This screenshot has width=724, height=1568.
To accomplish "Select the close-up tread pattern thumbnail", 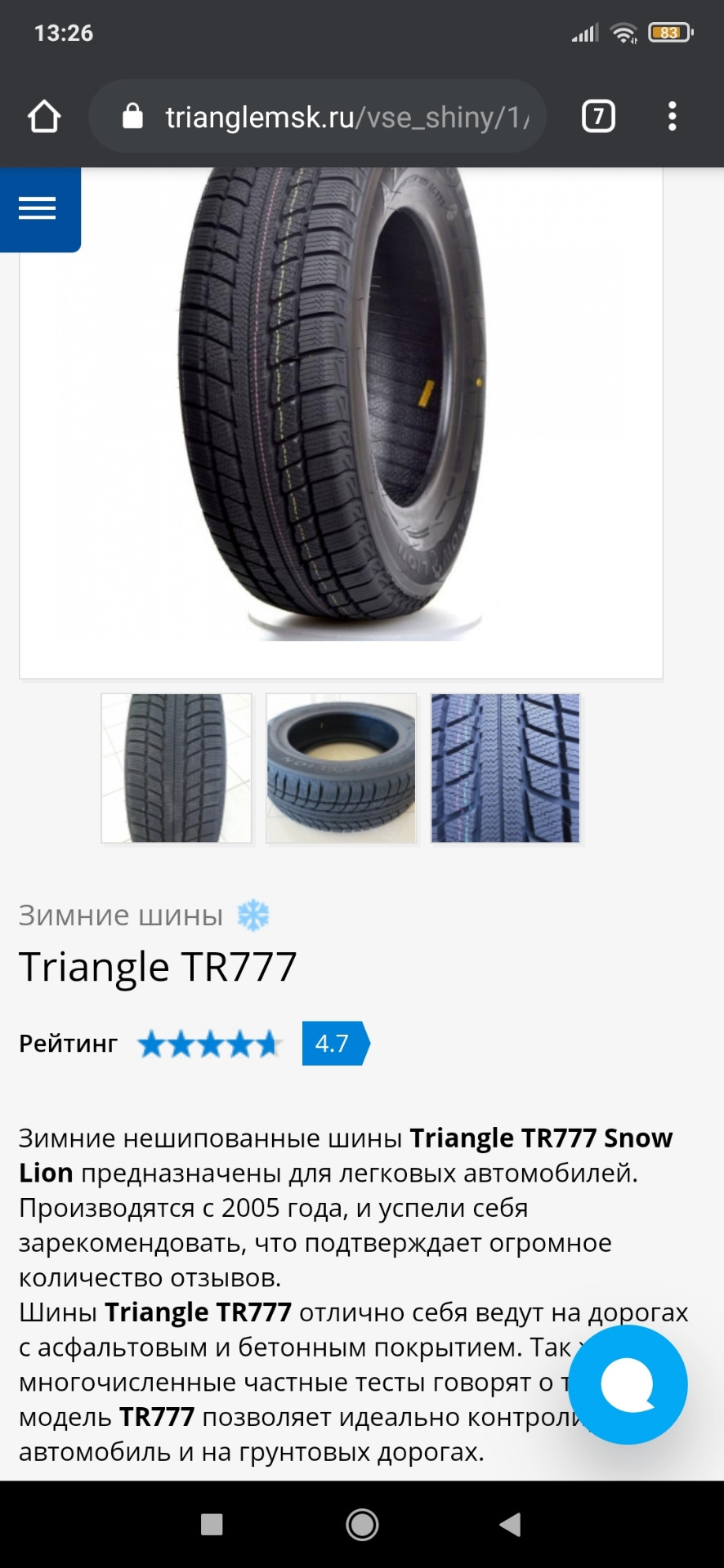I will click(506, 768).
